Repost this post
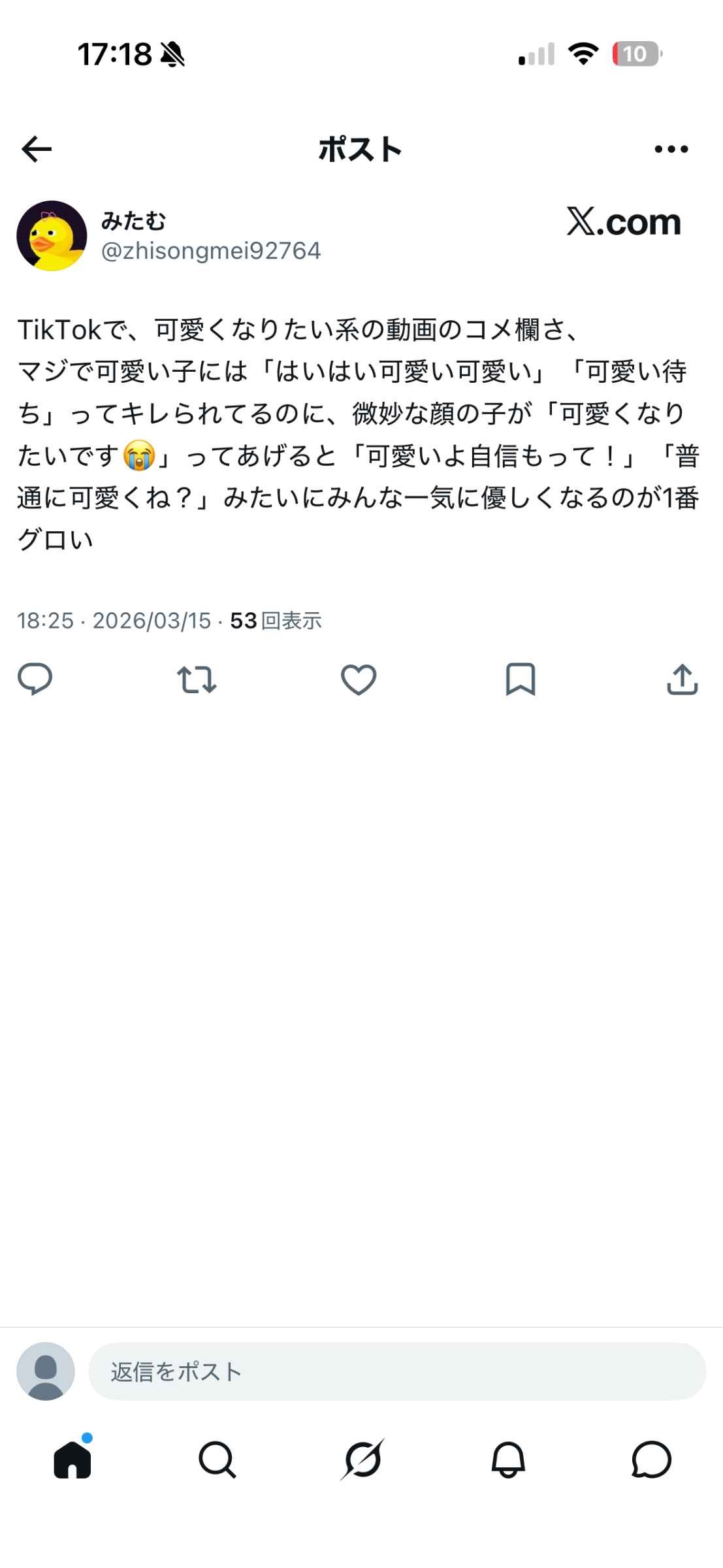 coord(197,679)
